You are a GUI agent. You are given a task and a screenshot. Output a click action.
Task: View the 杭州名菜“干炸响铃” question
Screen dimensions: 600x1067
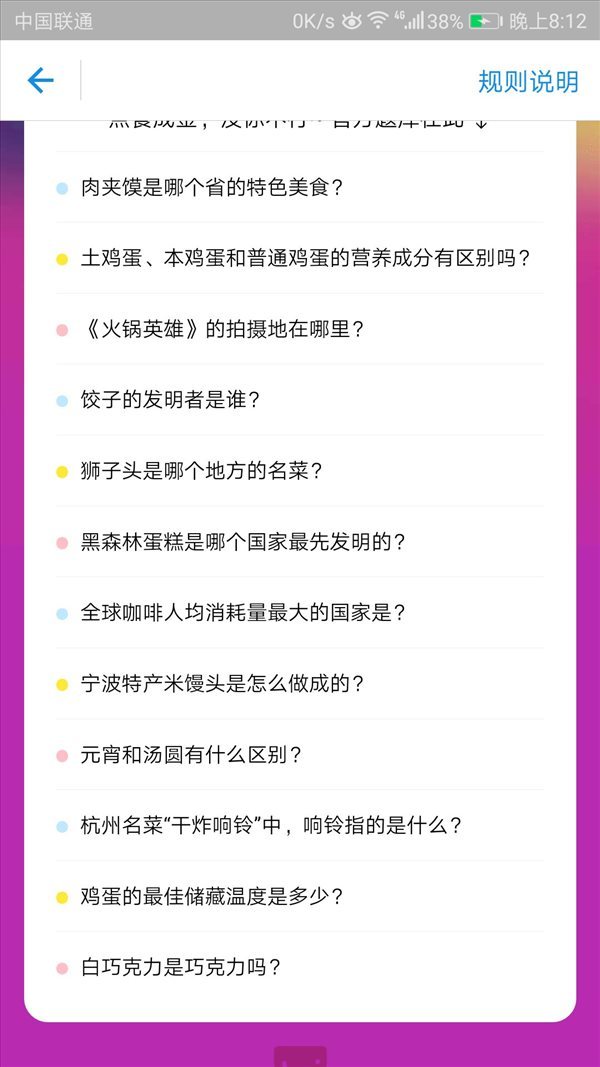pos(272,826)
